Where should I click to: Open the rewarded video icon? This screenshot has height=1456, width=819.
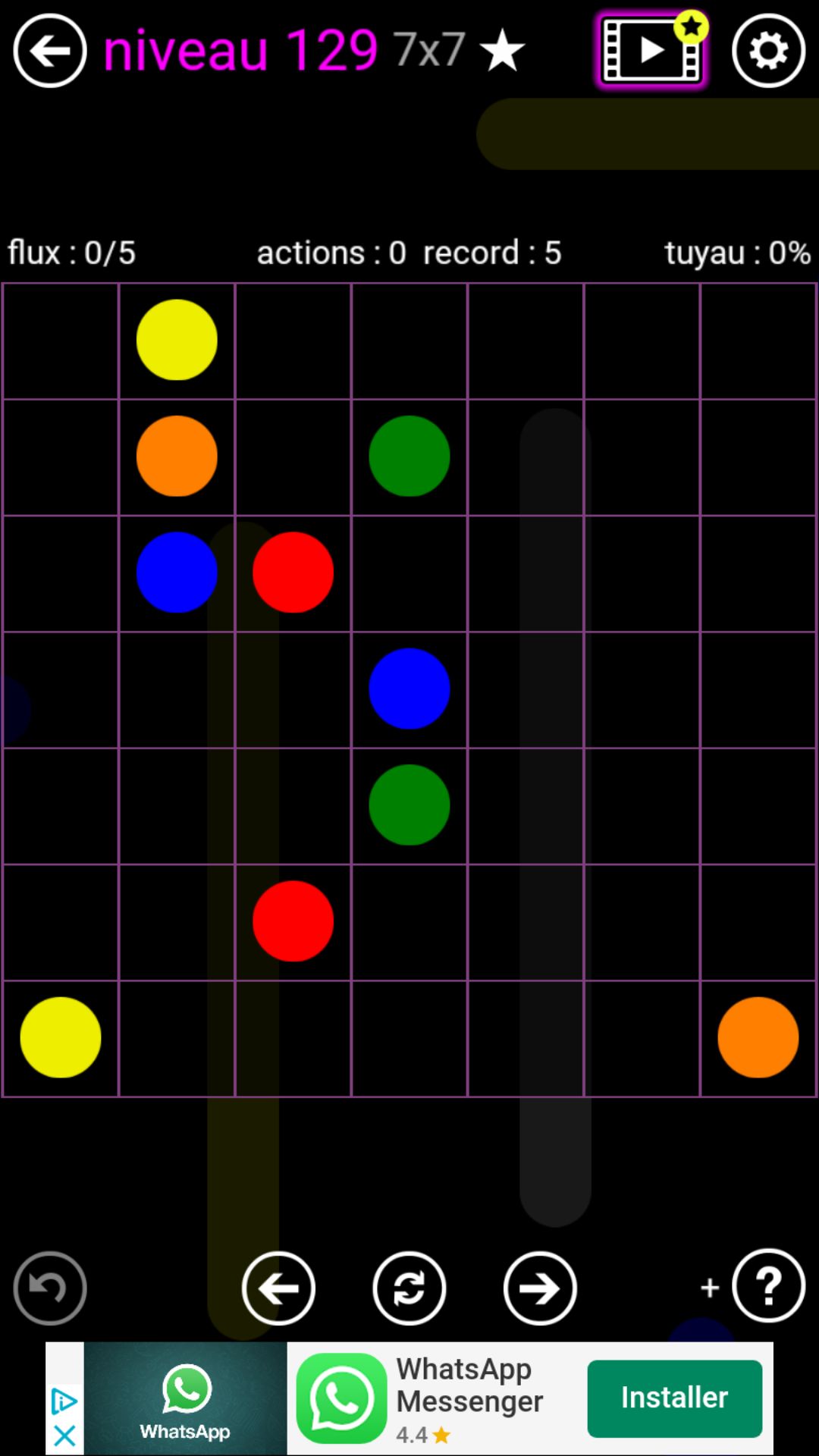[x=651, y=52]
